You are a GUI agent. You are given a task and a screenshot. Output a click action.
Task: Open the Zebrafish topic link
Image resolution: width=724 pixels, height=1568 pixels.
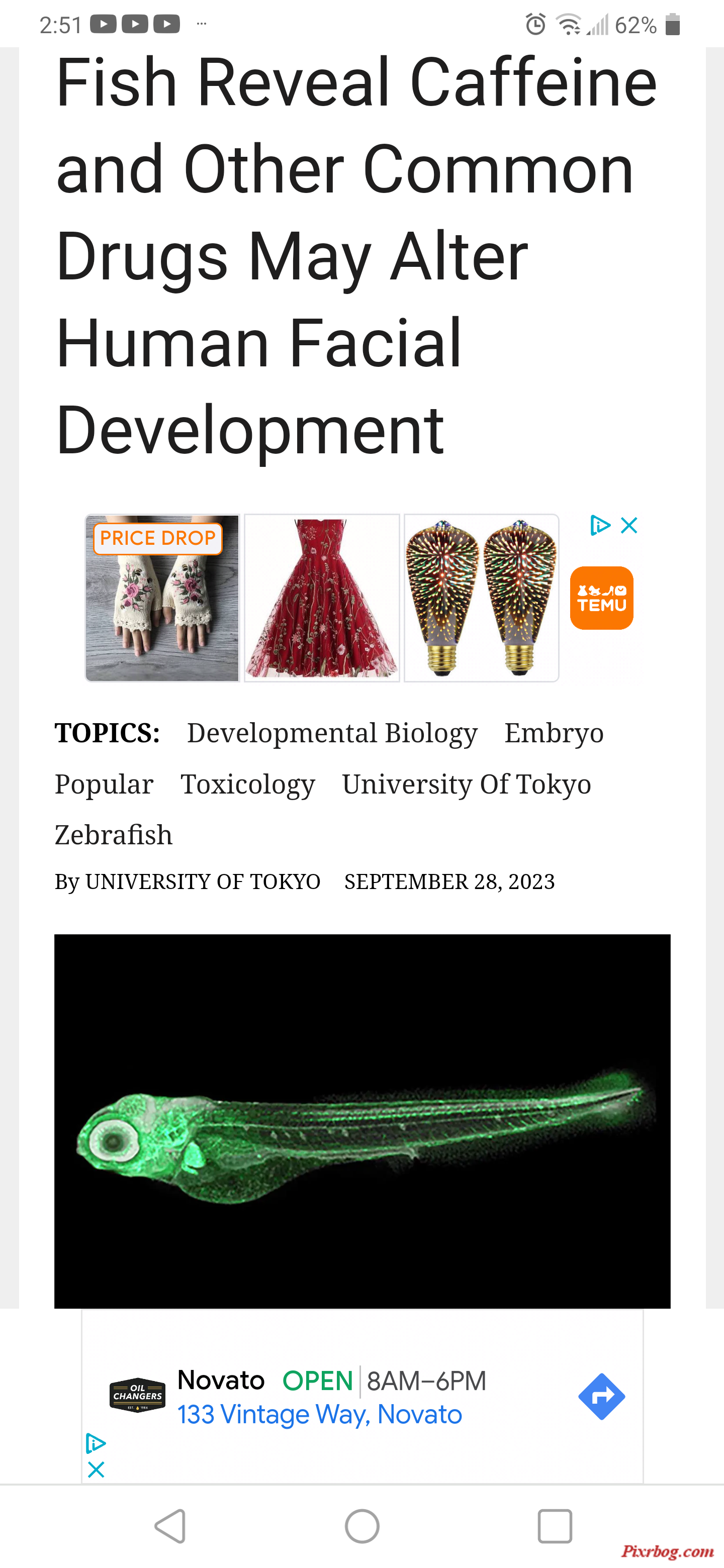(114, 835)
